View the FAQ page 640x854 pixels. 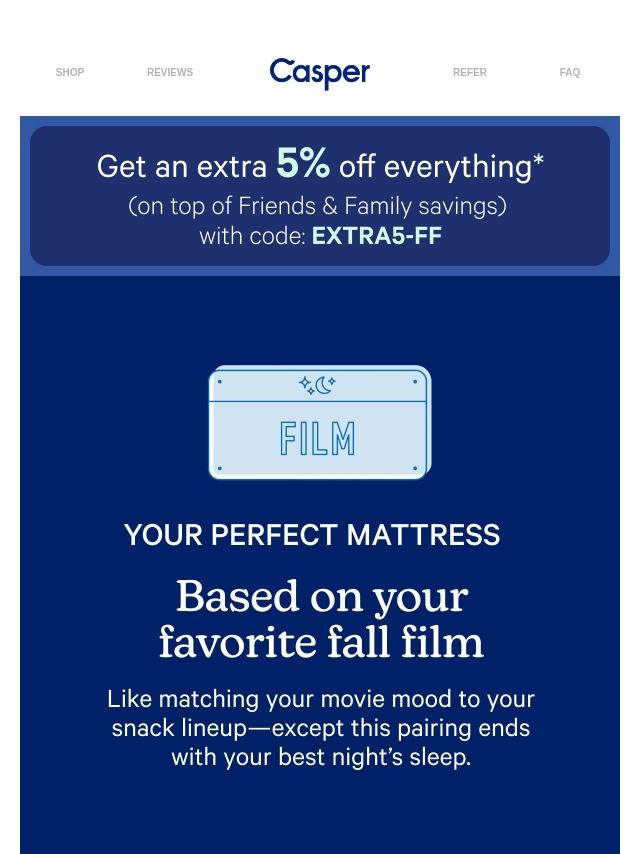point(569,73)
